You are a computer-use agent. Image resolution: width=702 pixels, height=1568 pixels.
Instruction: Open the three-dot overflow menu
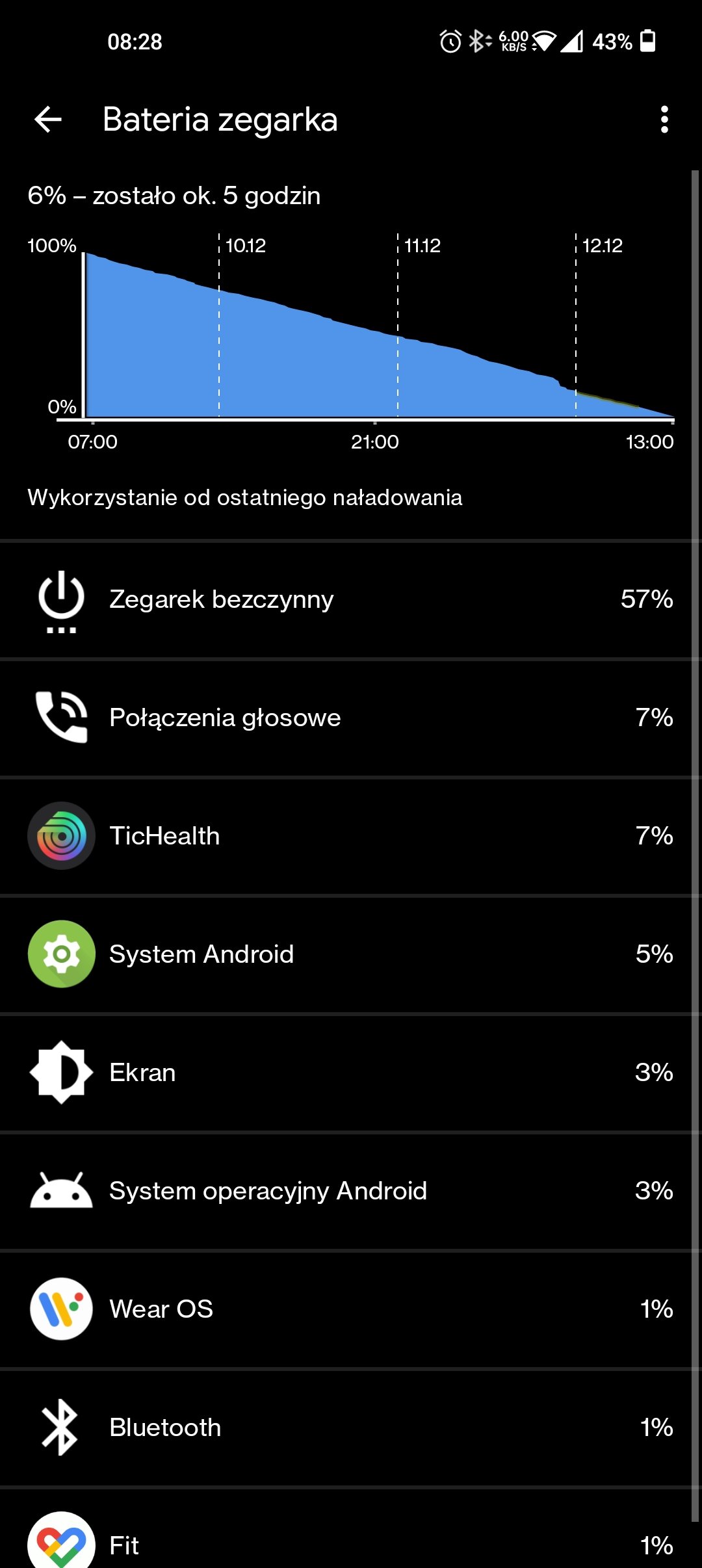click(664, 120)
